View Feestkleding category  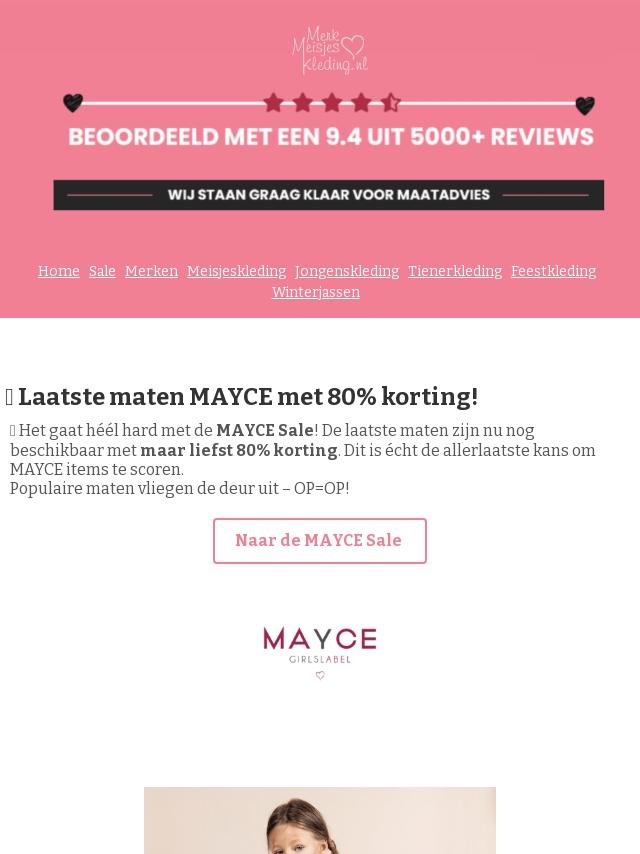553,271
